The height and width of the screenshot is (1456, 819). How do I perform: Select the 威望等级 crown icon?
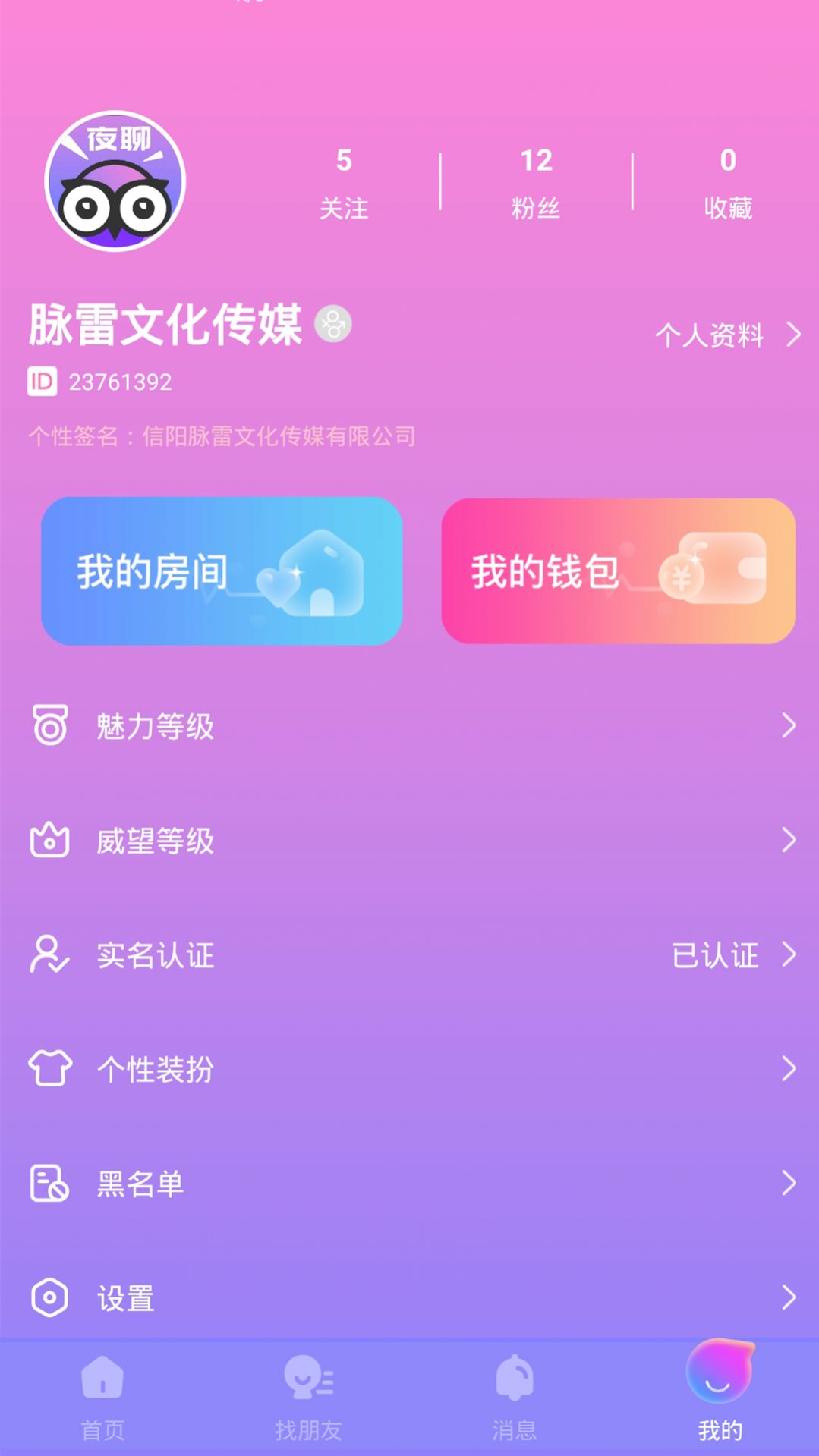tap(49, 841)
